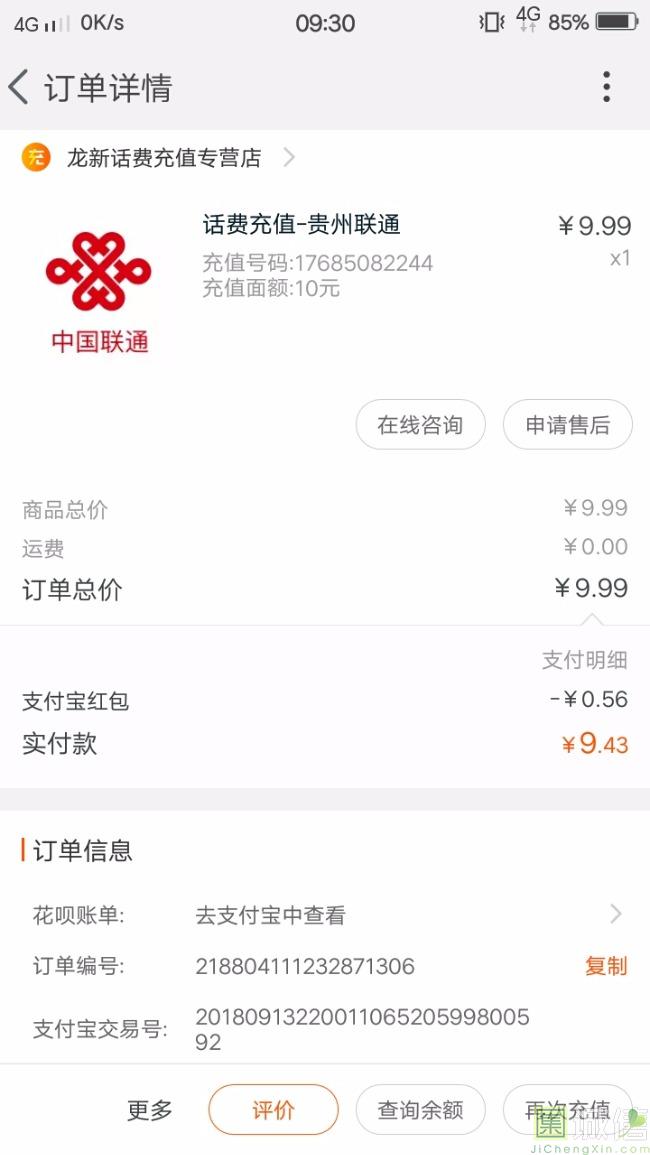The height and width of the screenshot is (1155, 650).
Task: Tap 更多 for more options
Action: click(x=150, y=1109)
